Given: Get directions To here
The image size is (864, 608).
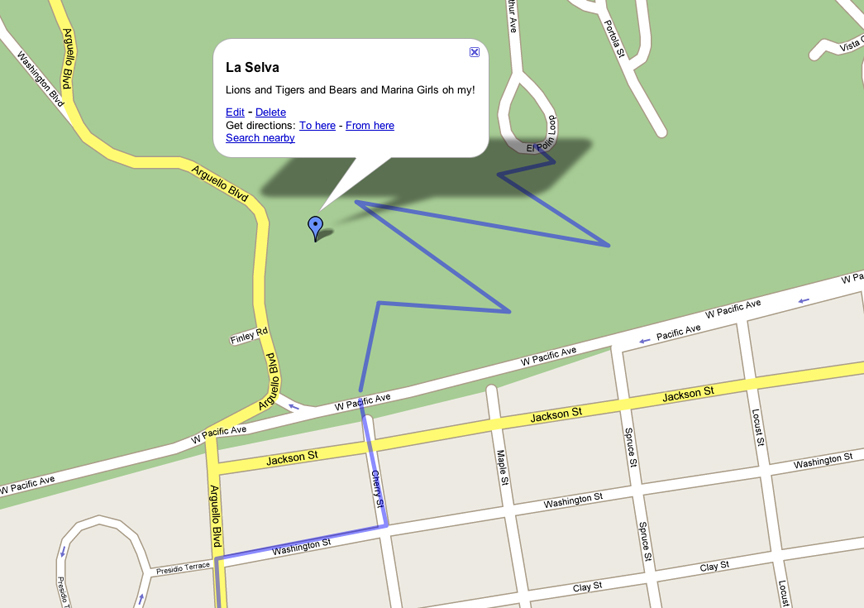Looking at the screenshot, I should point(317,125).
